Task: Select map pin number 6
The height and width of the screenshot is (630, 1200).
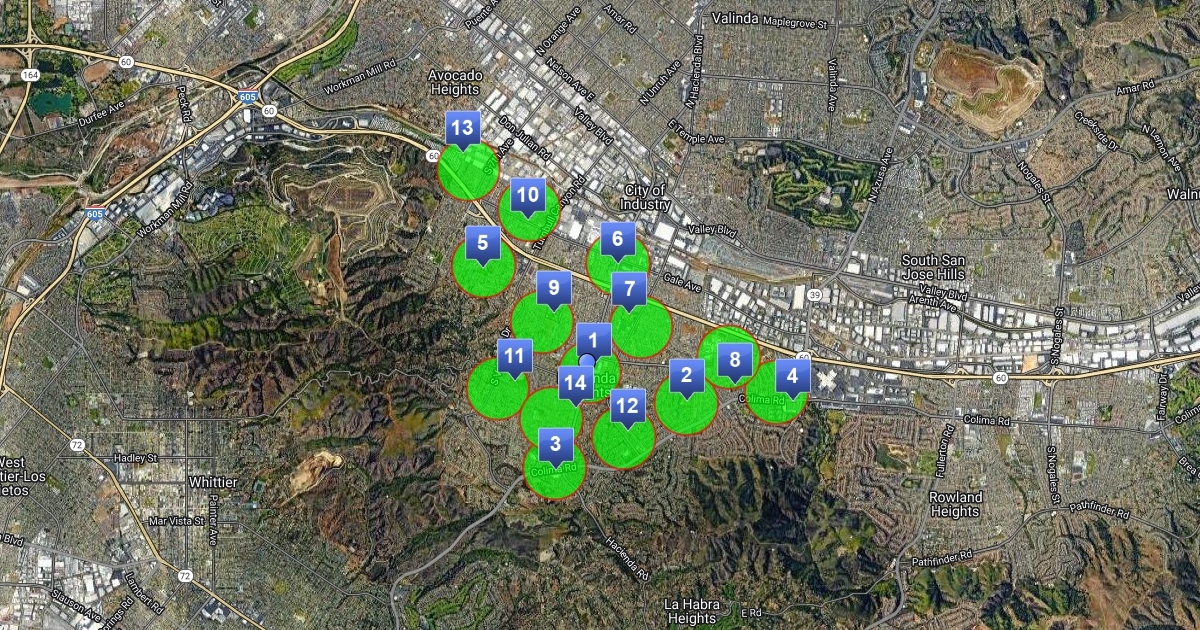Action: [617, 240]
